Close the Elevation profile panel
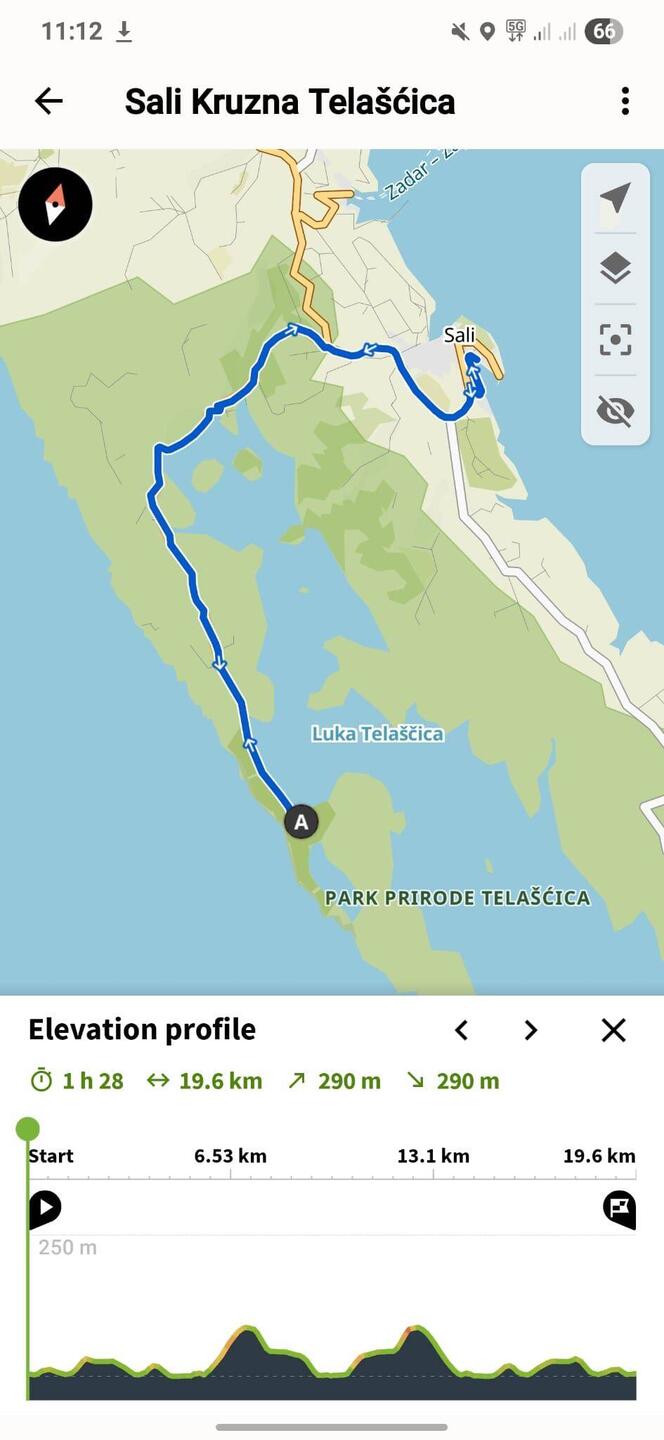 click(613, 1030)
